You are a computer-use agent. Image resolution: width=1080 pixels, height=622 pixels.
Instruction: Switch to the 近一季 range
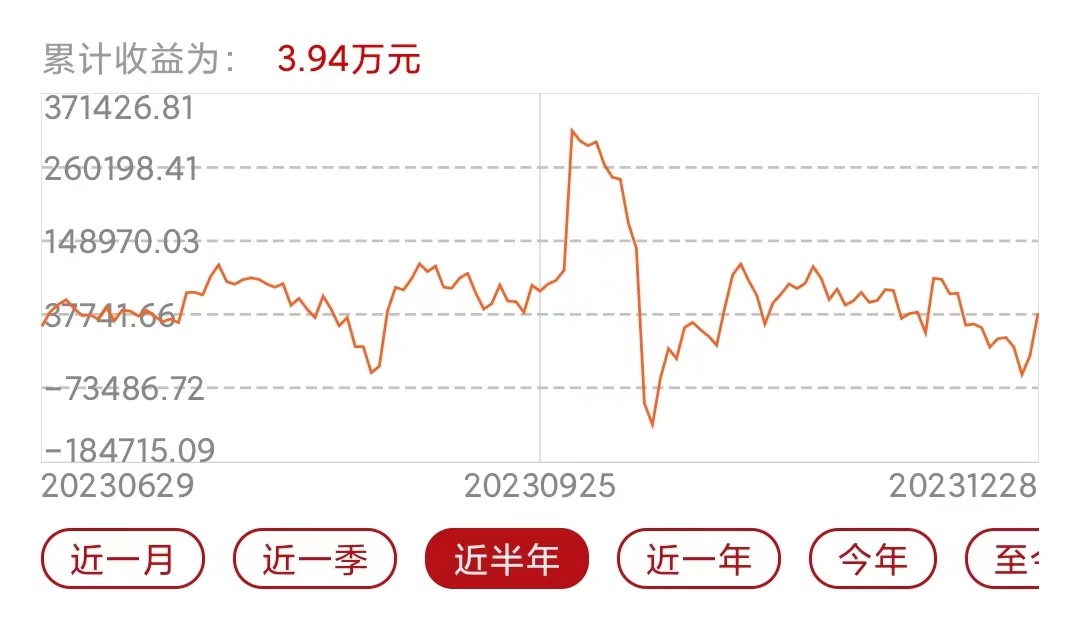(315, 559)
